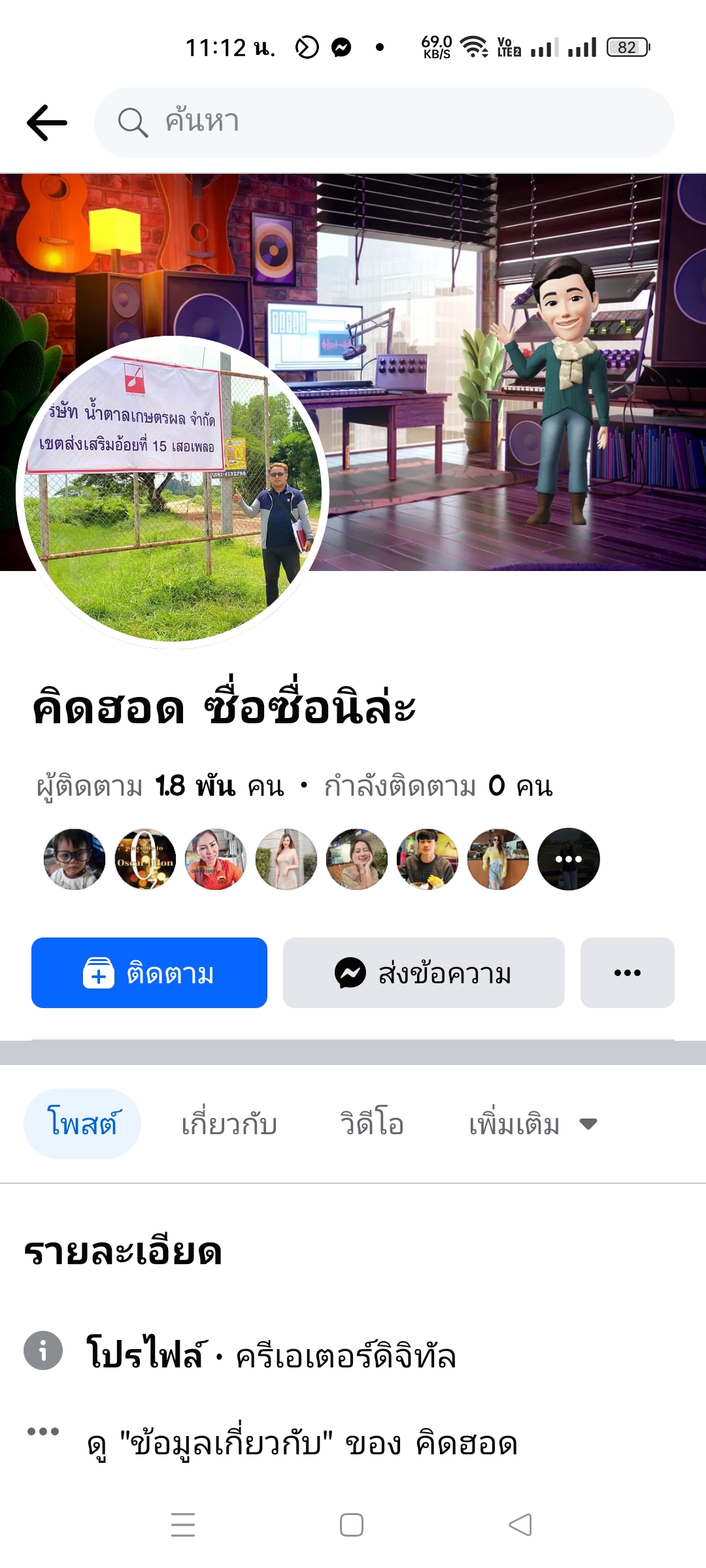Tap the blue ติดตาม follow button

(x=149, y=973)
